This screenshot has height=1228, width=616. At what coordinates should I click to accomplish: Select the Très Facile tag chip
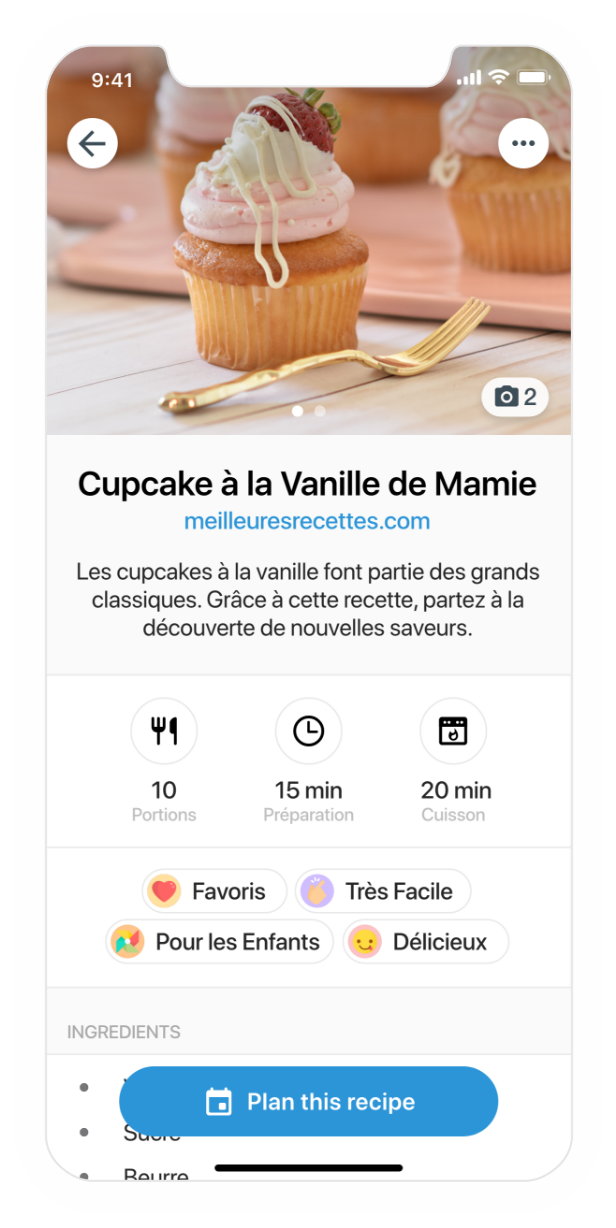click(384, 891)
